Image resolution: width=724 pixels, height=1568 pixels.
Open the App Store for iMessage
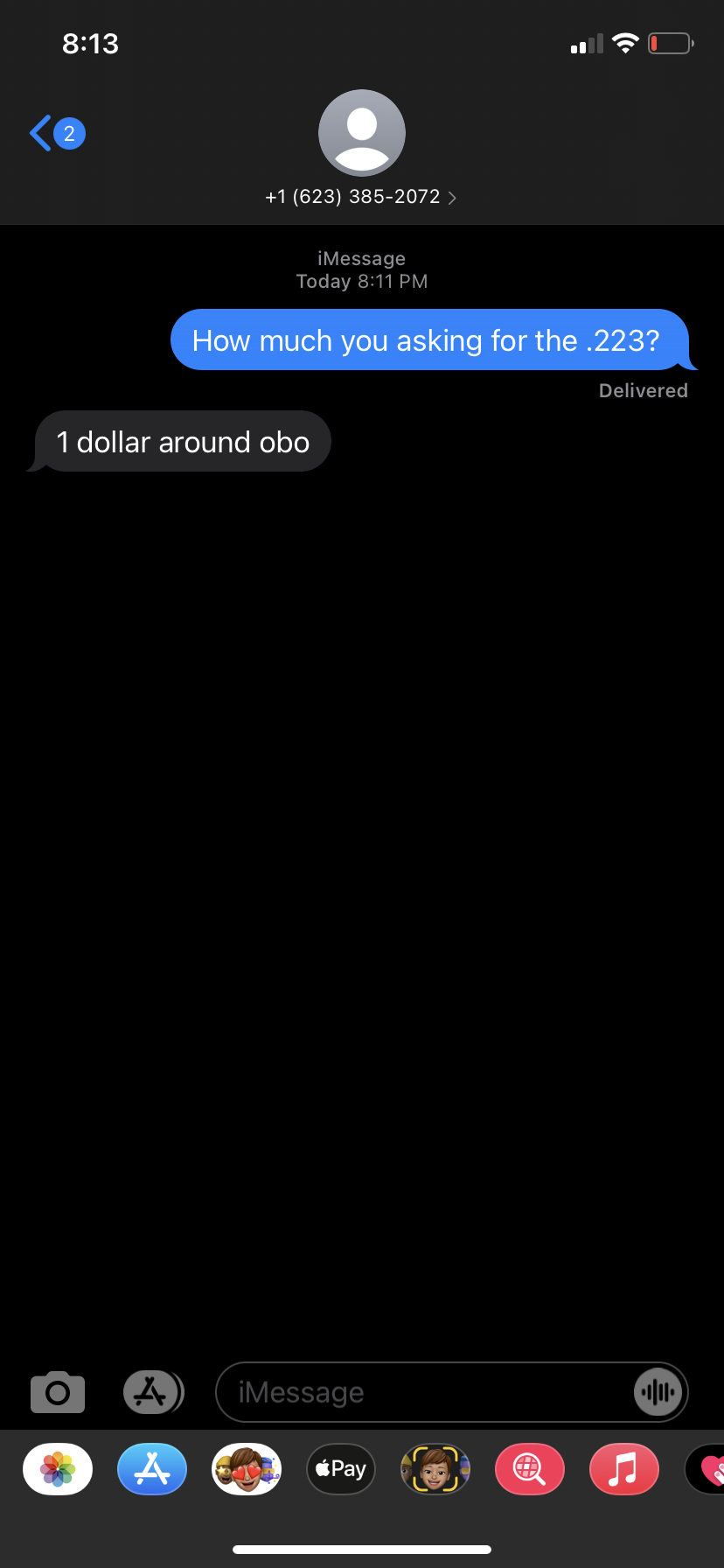pyautogui.click(x=152, y=1469)
